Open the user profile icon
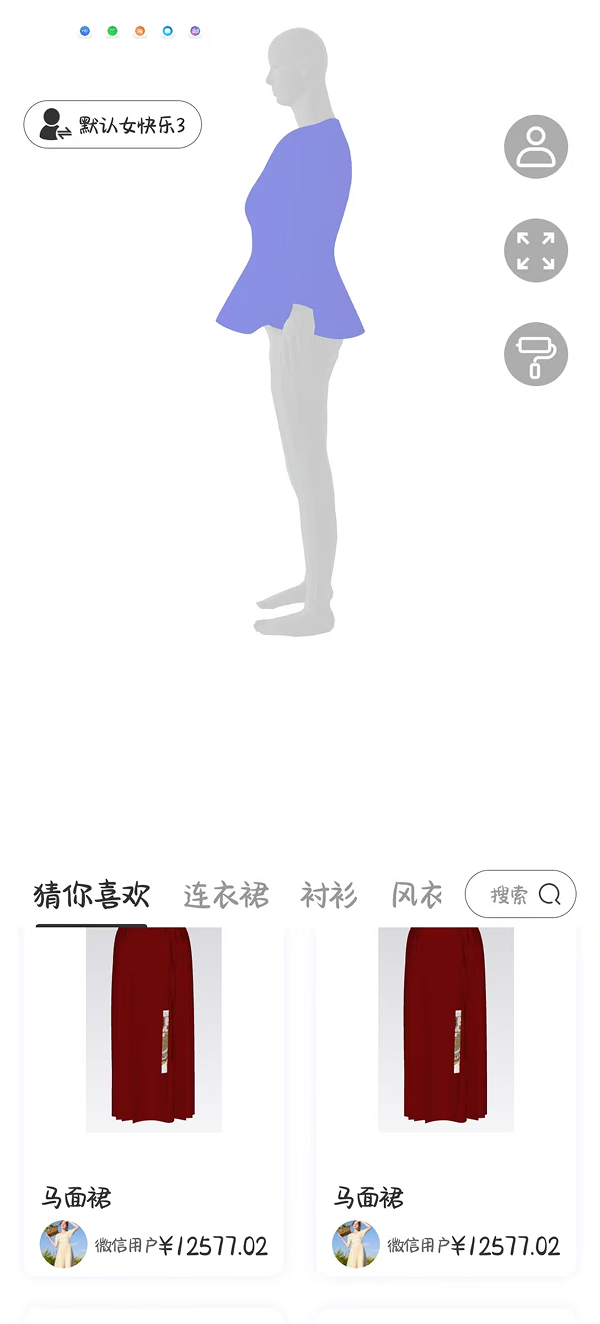This screenshot has width=600, height=1324. (536, 147)
